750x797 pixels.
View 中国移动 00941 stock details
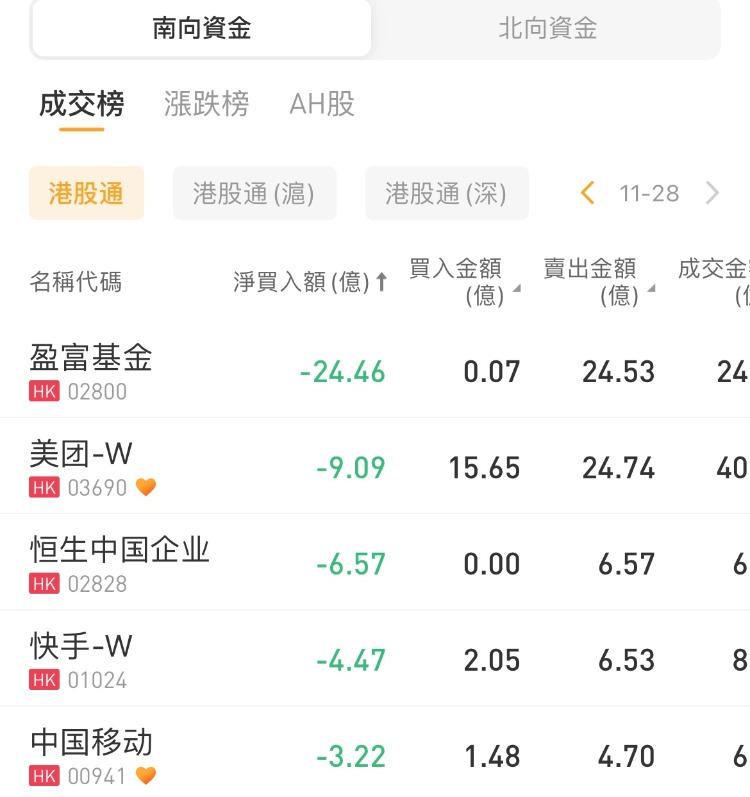pyautogui.click(x=92, y=755)
